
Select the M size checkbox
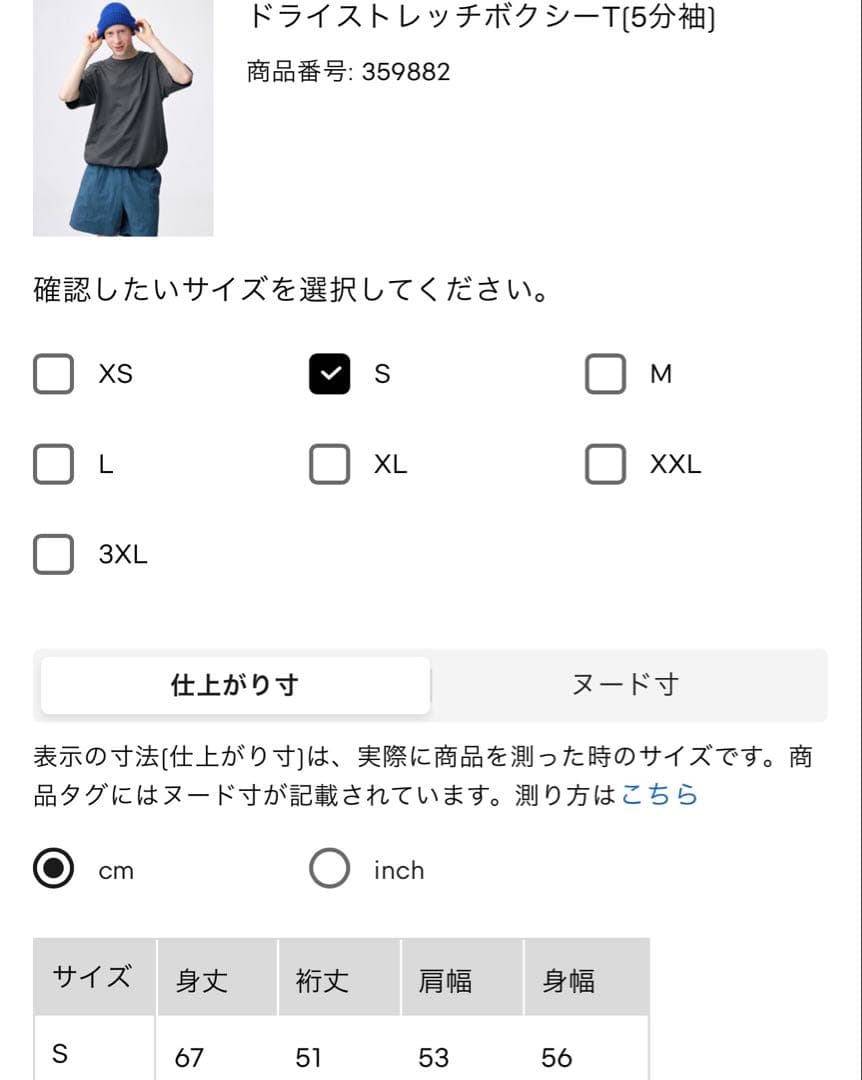pos(606,374)
